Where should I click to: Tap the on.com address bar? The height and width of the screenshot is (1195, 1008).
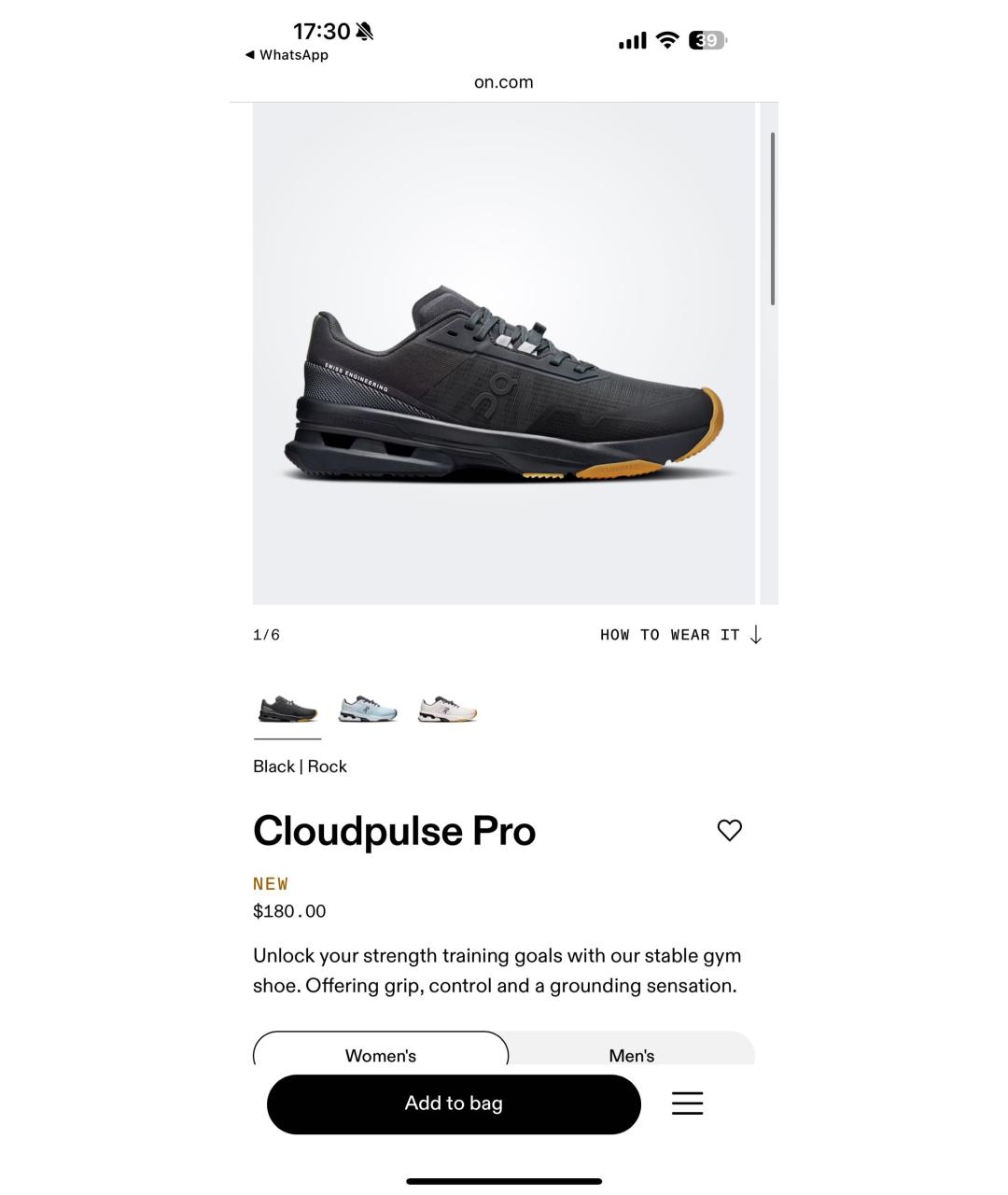click(x=504, y=82)
